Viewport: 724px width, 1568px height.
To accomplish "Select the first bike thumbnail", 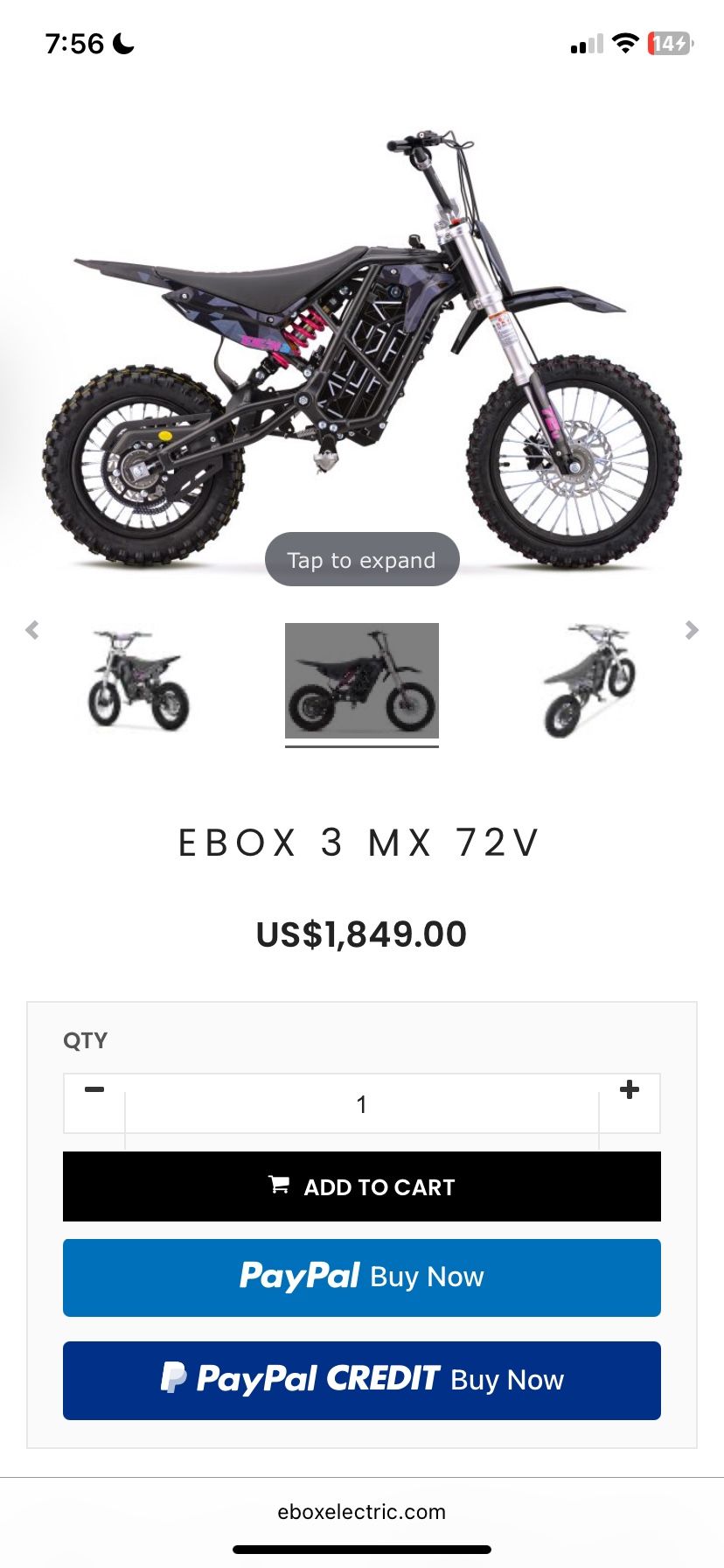I will pos(138,681).
